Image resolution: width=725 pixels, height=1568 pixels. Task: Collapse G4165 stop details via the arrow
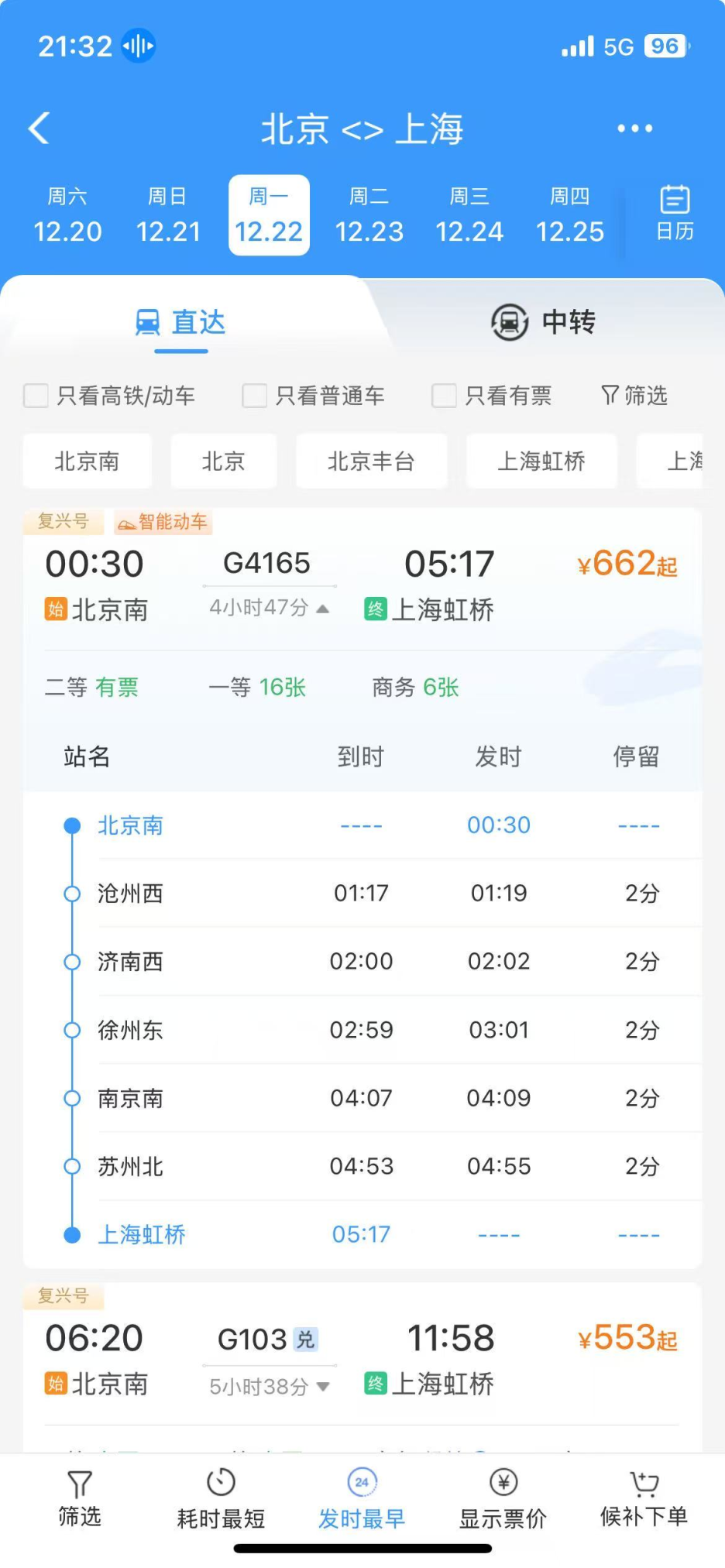[321, 609]
